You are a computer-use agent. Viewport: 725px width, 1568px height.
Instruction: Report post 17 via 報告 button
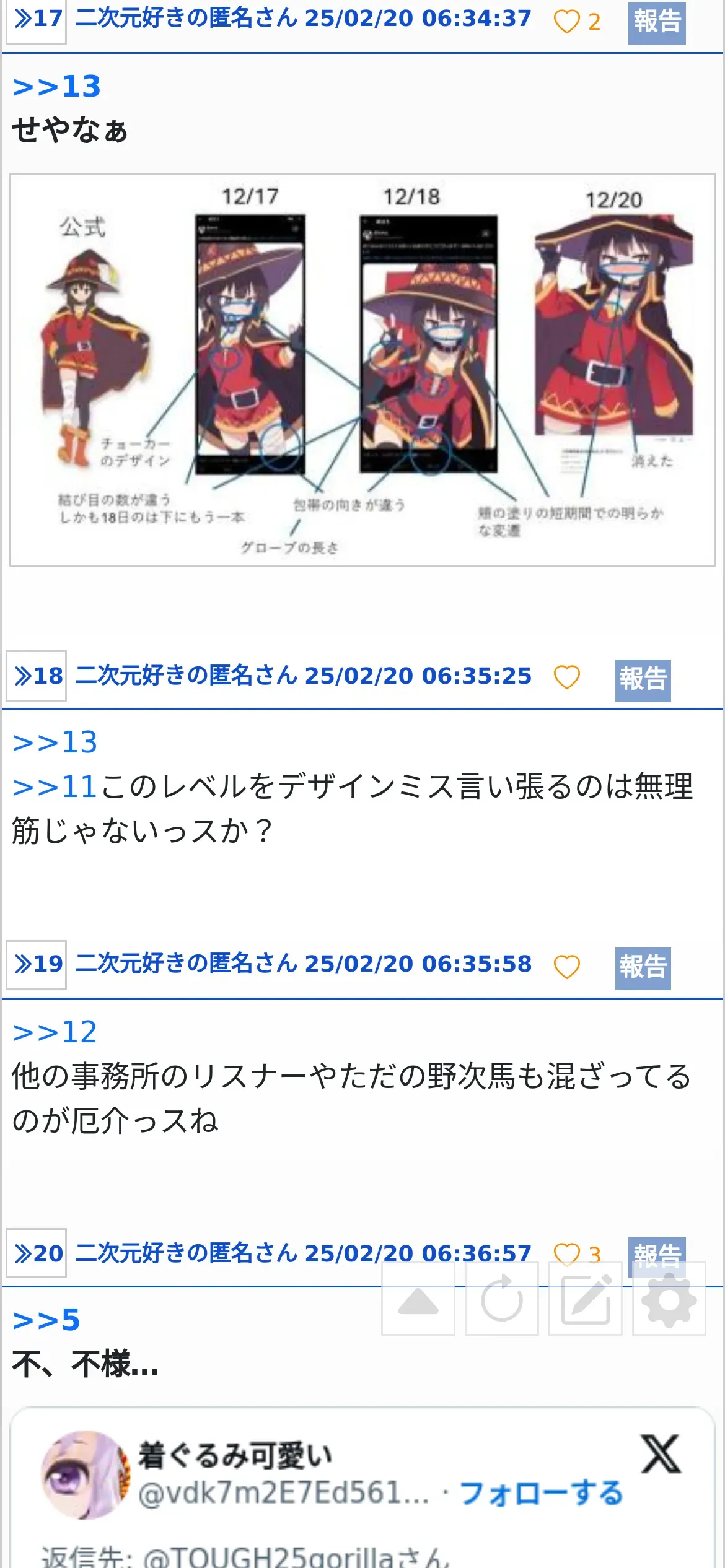pos(656,22)
